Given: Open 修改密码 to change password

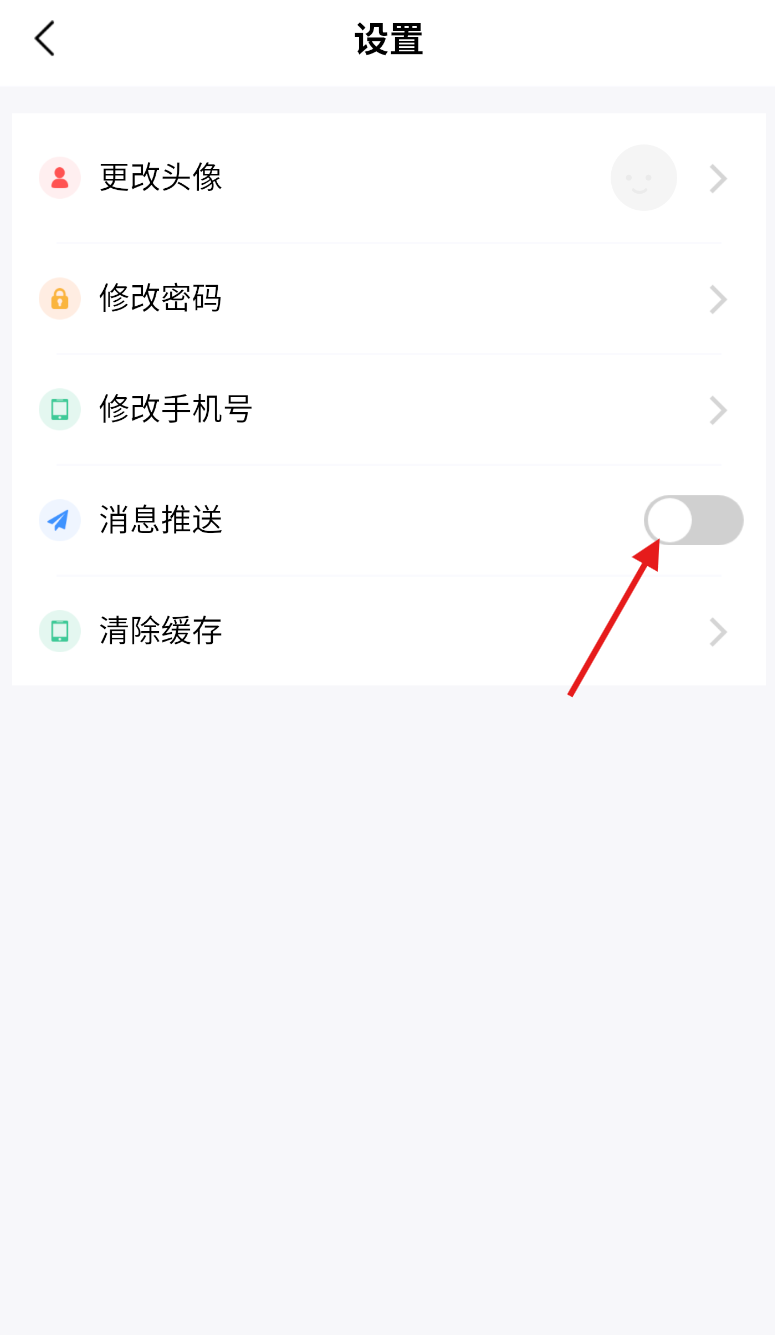Looking at the screenshot, I should (388, 299).
